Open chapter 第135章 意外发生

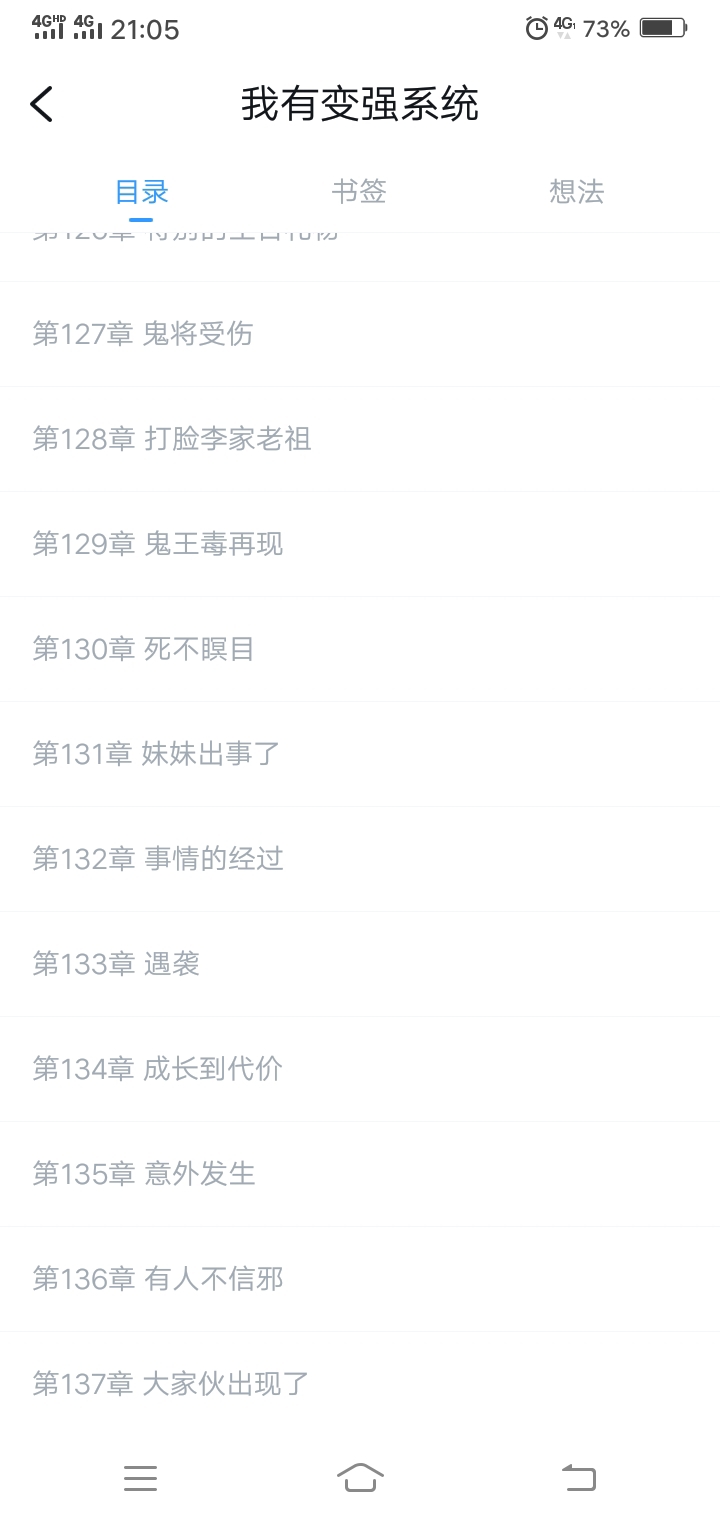tap(360, 1174)
